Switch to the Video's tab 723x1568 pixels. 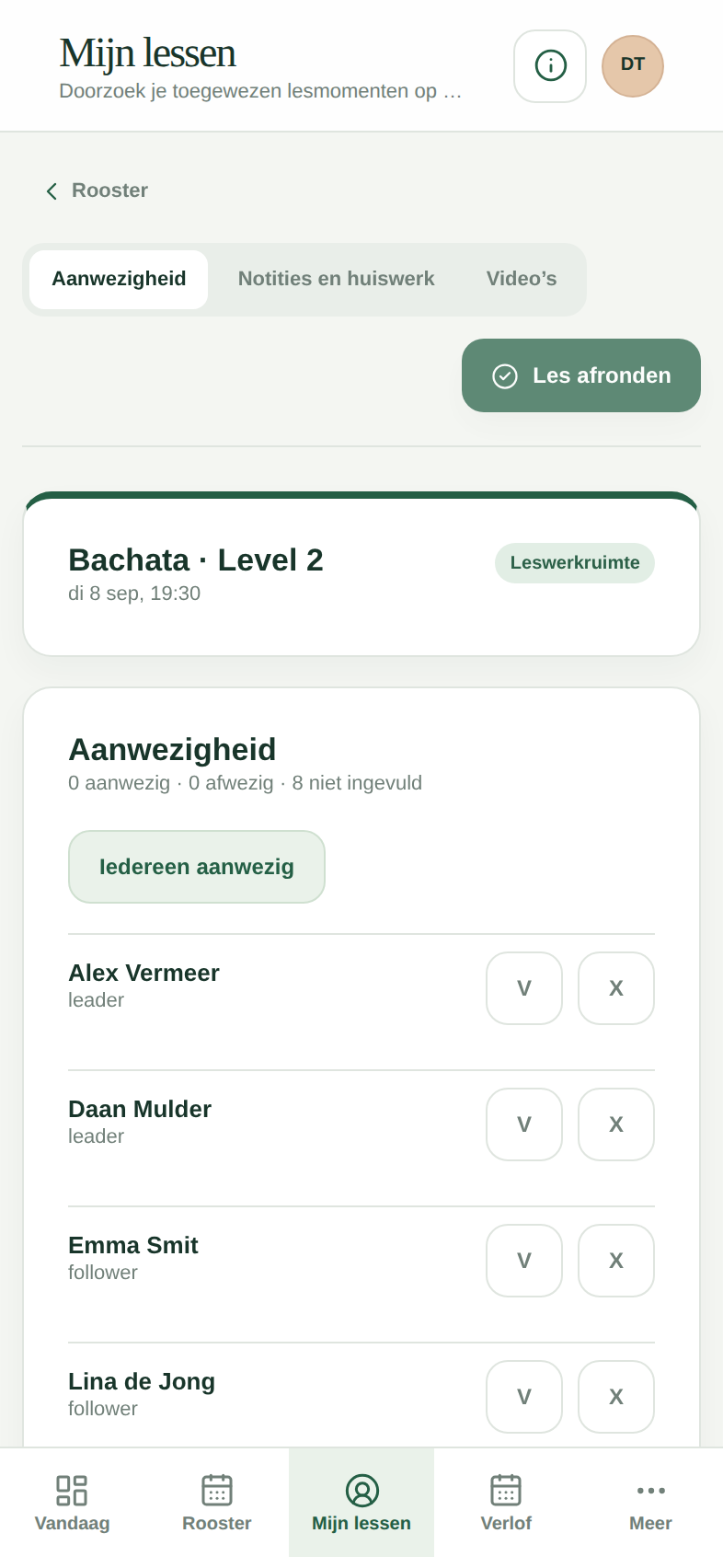pos(522,279)
